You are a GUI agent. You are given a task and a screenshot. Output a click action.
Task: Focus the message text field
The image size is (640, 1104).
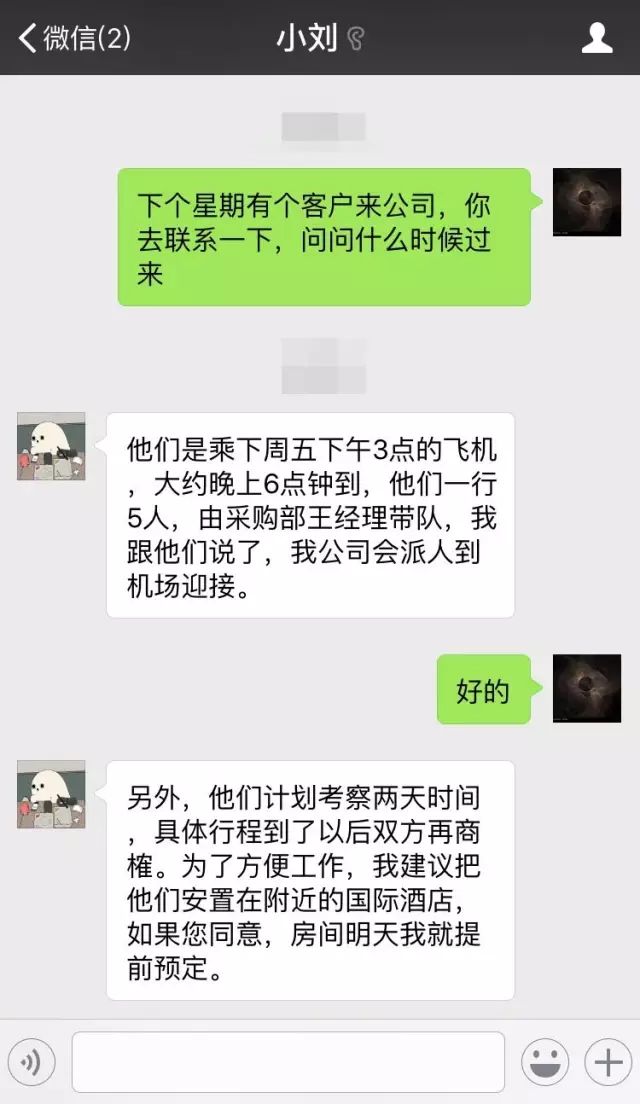(x=288, y=1062)
